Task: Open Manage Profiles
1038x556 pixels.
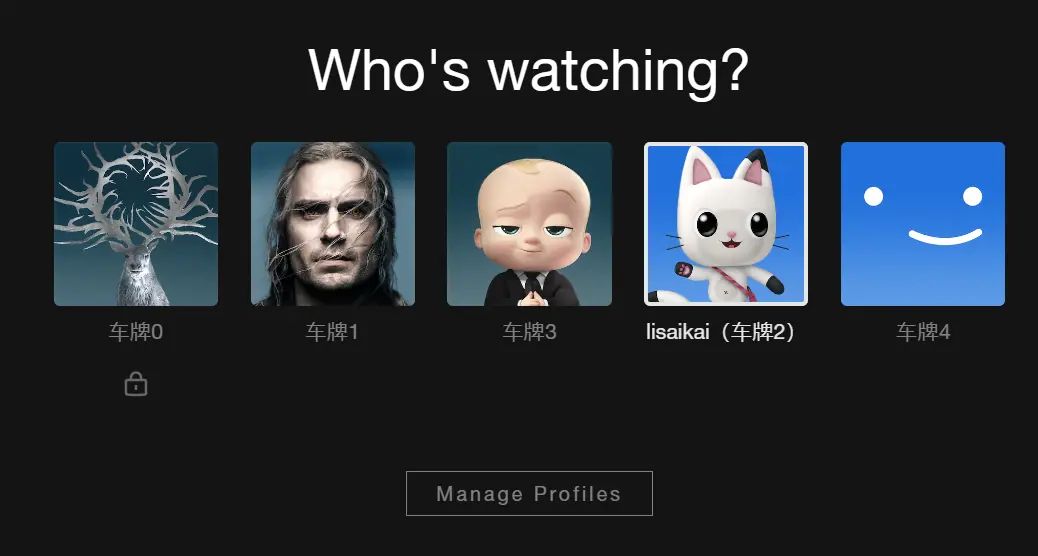Action: tap(529, 494)
